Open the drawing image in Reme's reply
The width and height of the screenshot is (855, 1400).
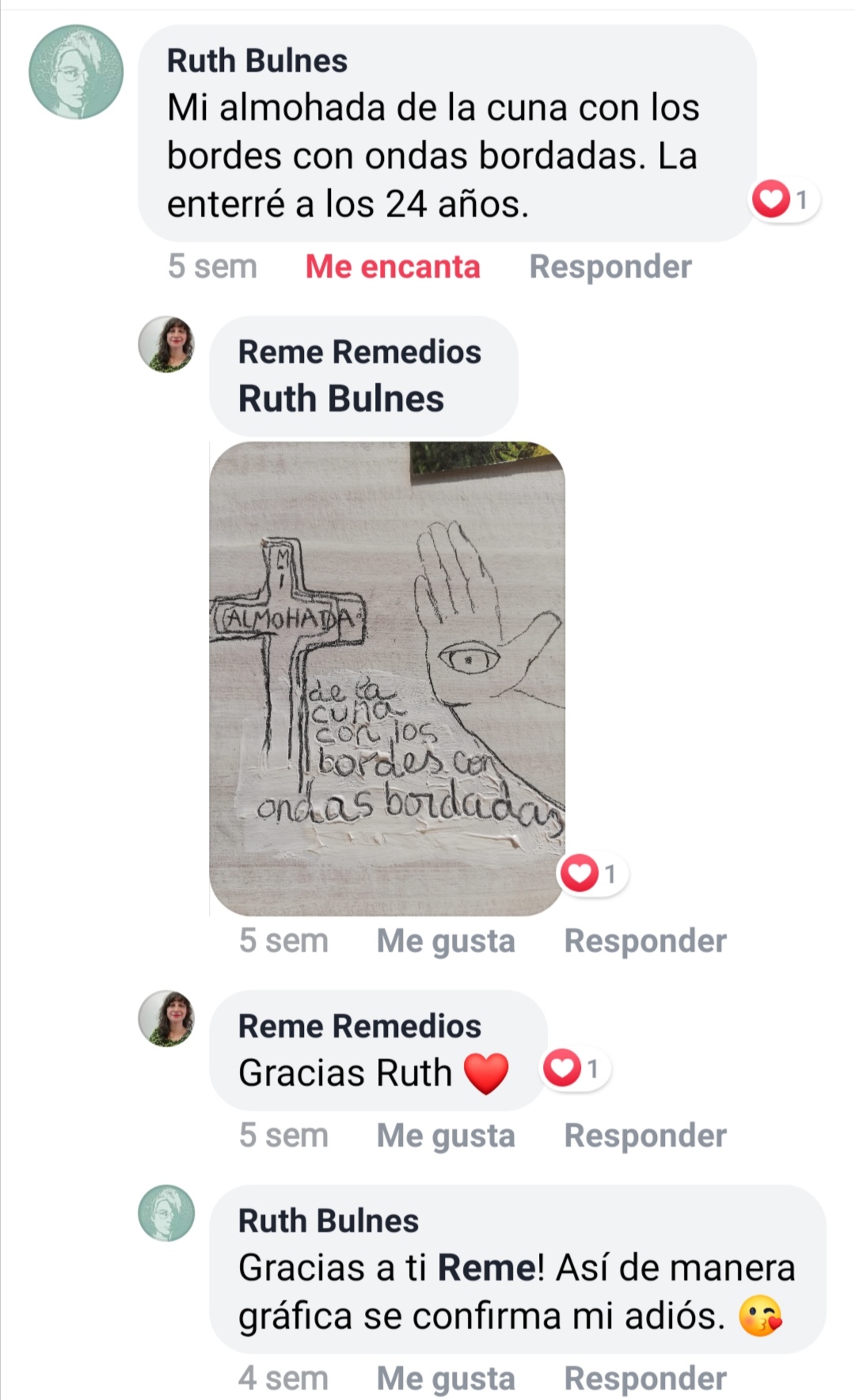point(387,678)
